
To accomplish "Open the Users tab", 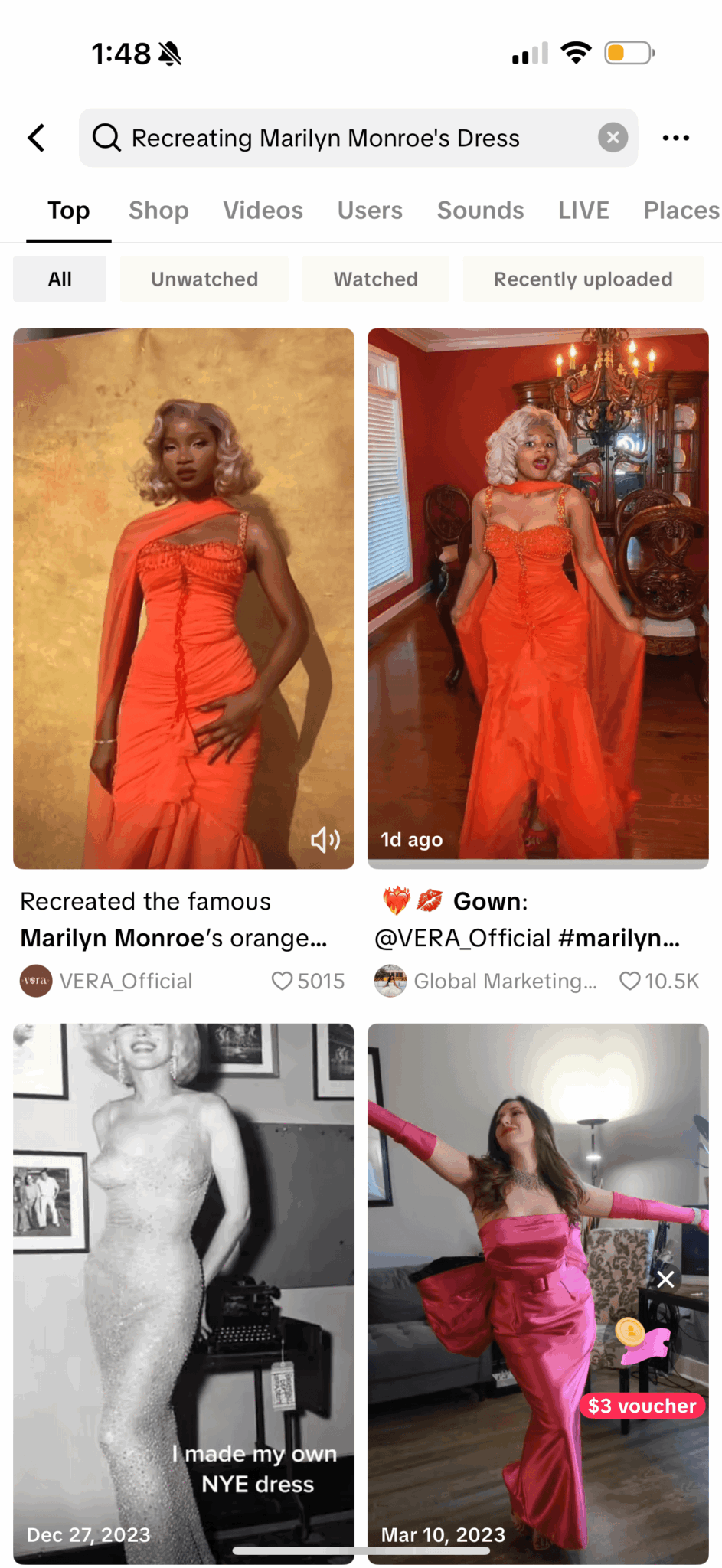I will (370, 211).
